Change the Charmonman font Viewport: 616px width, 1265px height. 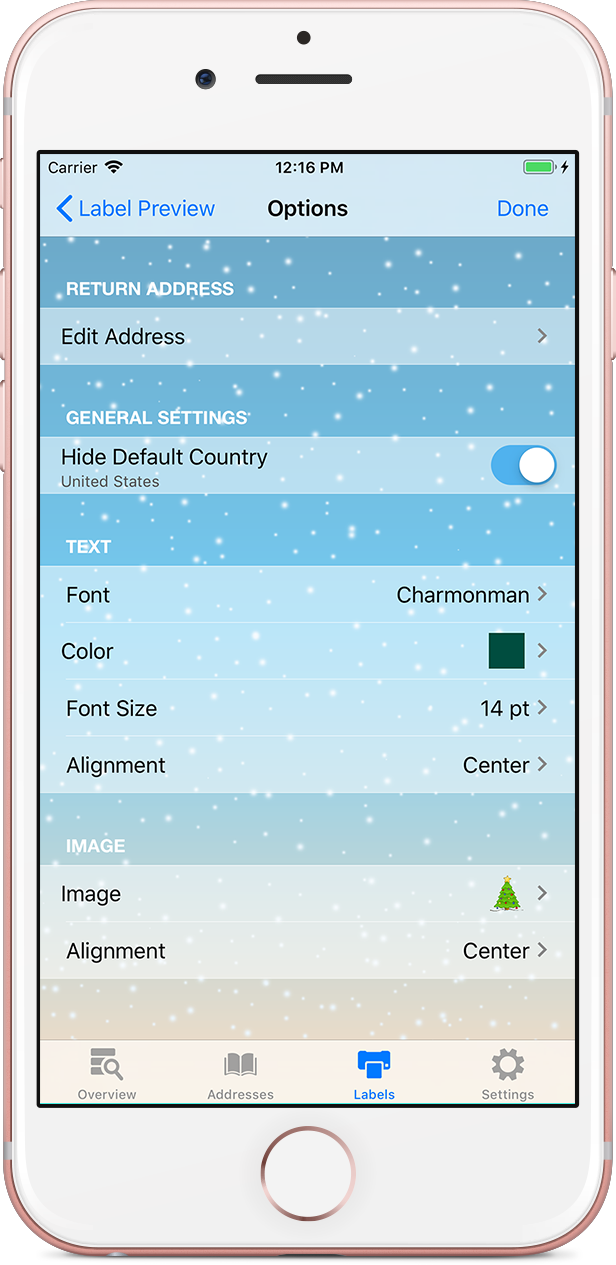(307, 595)
